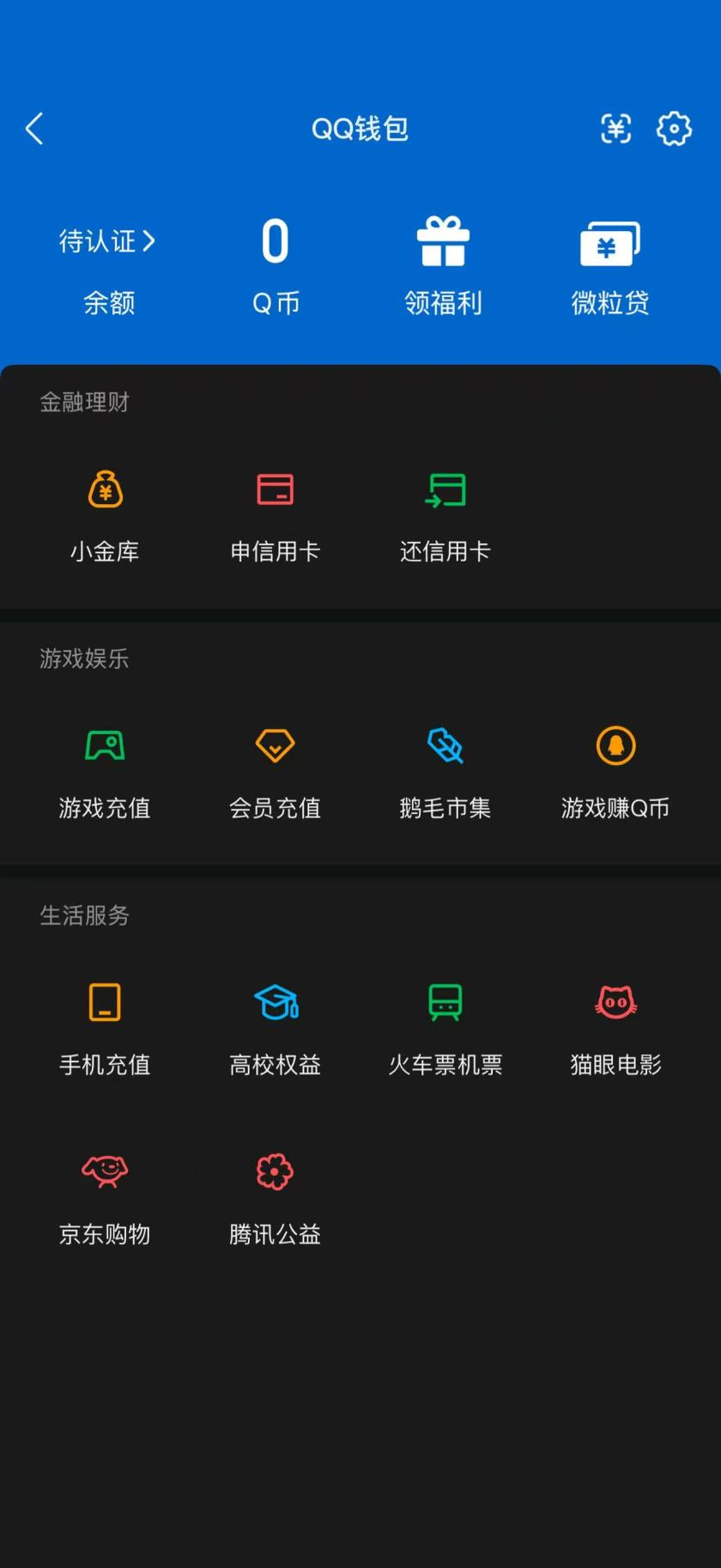Tap the 腾讯公益 flower icon

[x=275, y=1171]
